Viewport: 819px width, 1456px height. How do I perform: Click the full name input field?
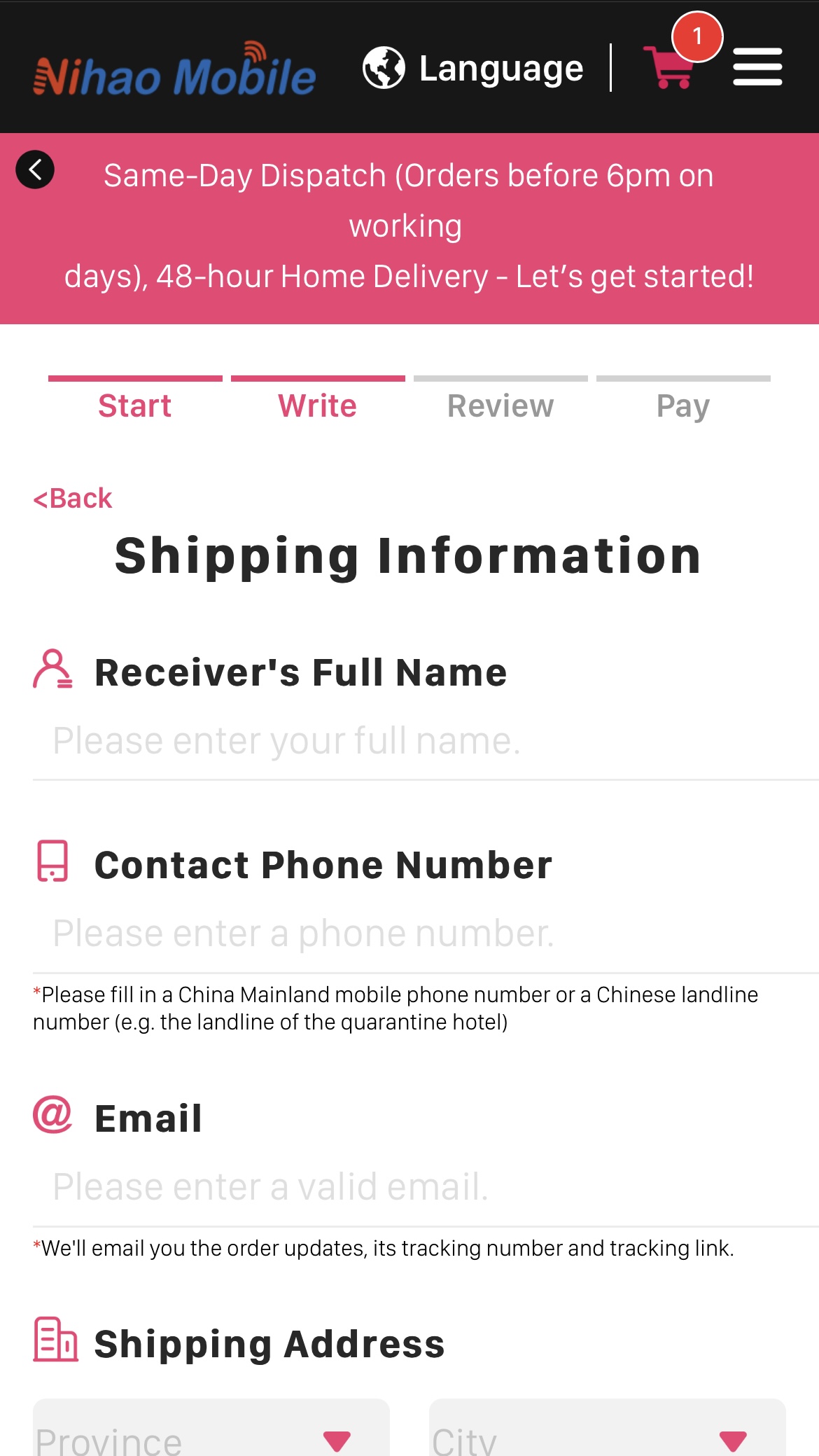(409, 740)
